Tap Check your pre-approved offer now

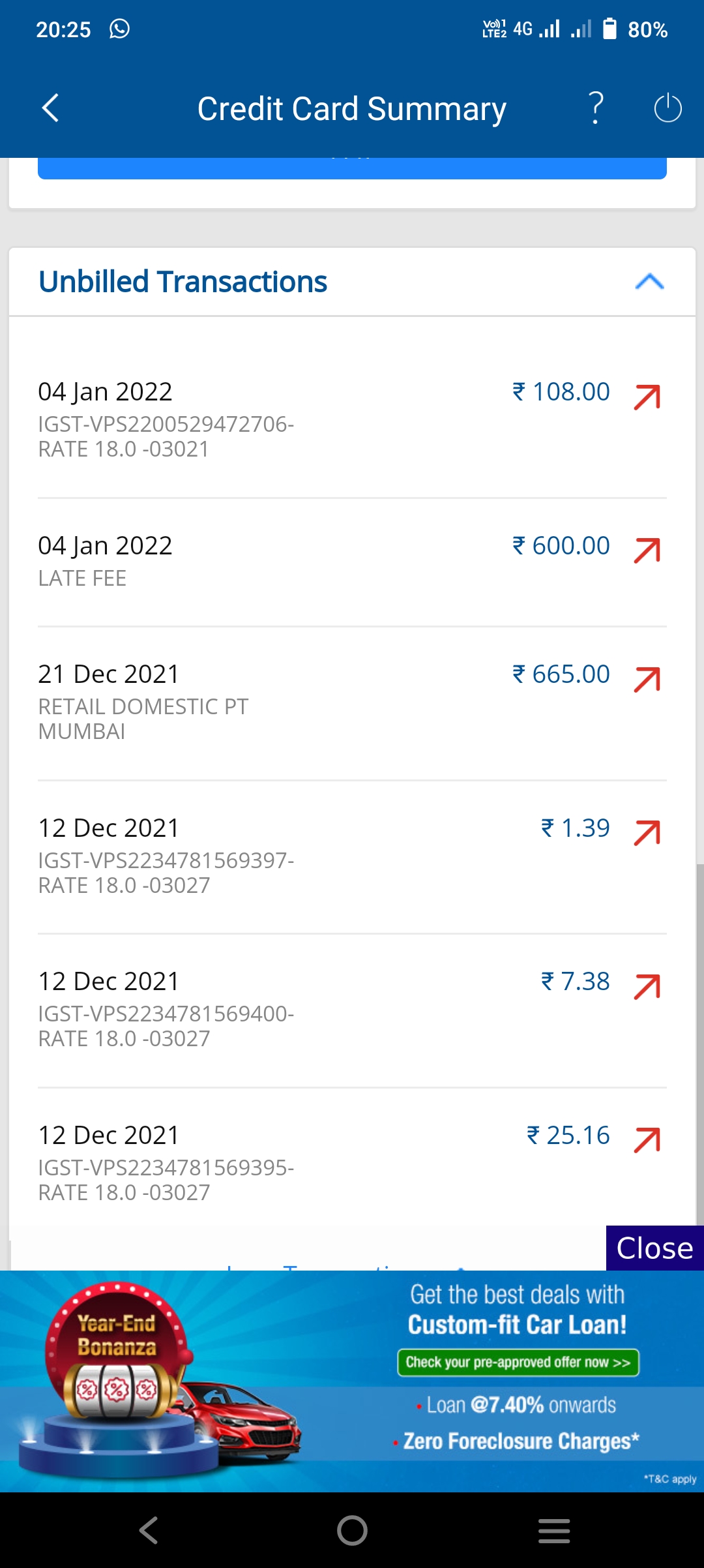coord(518,1363)
